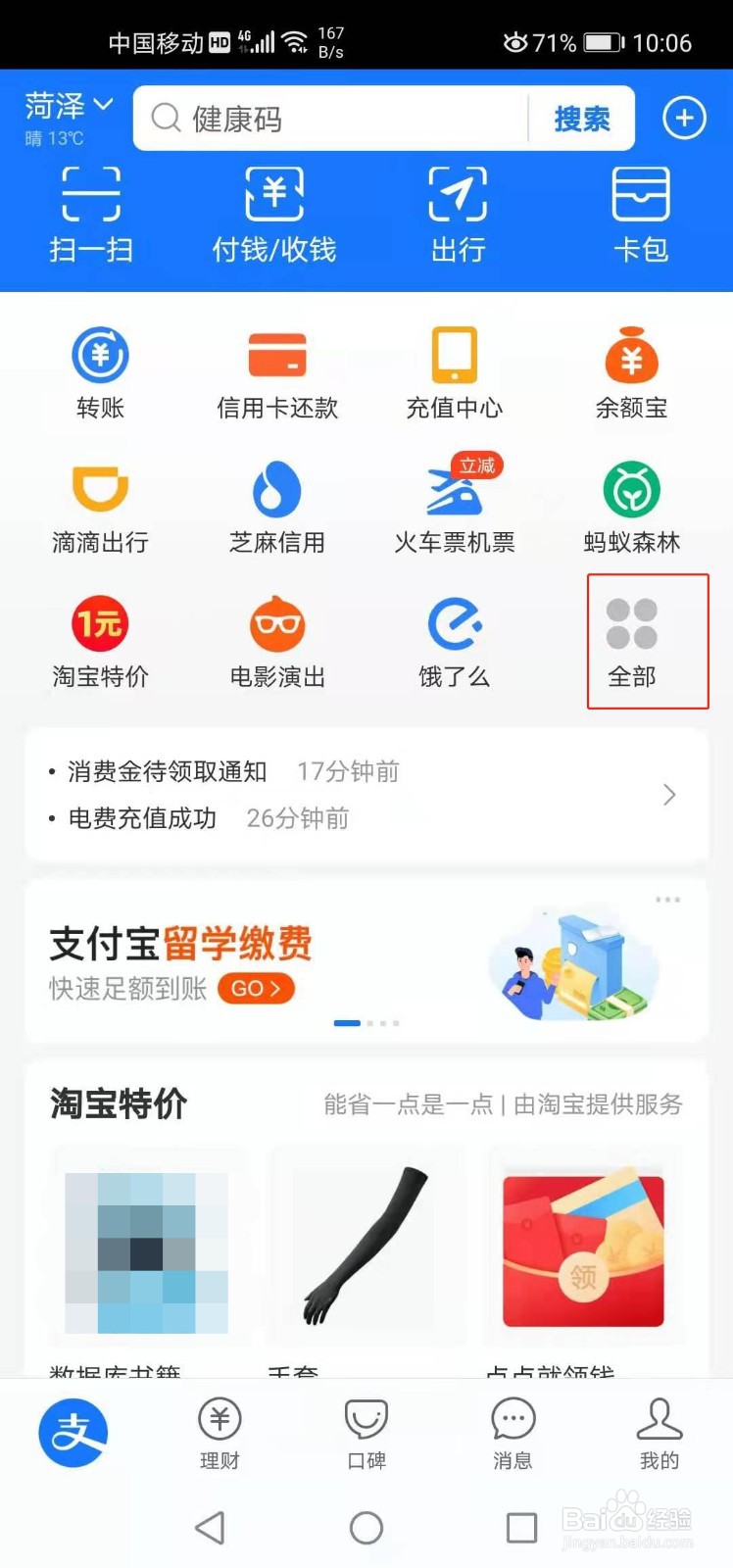Open the Card Pack (卡包)
This screenshot has width=733, height=1568.
(641, 214)
